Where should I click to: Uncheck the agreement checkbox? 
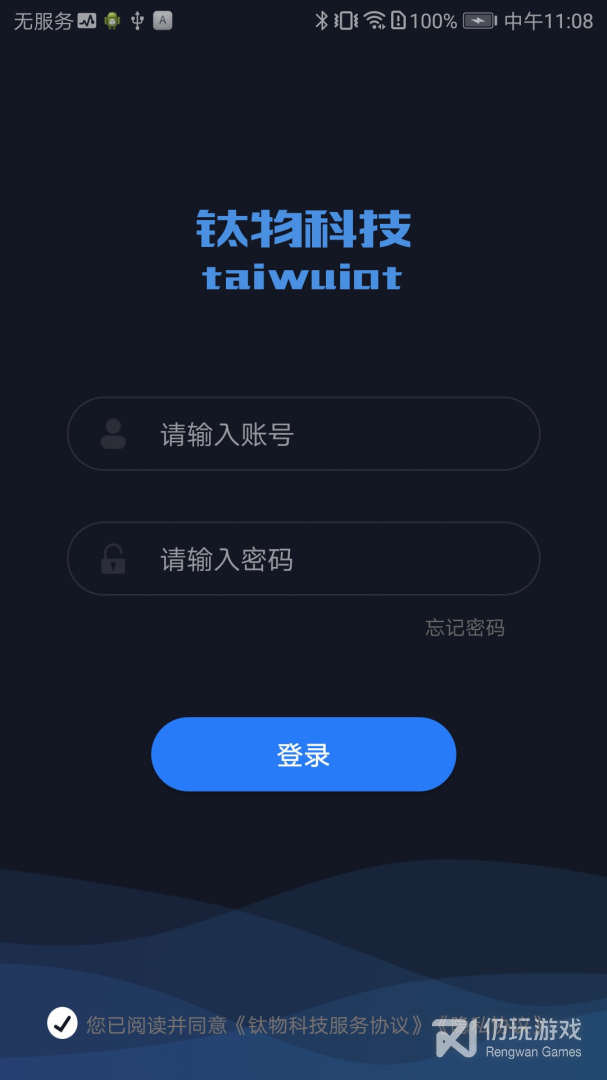(62, 1023)
